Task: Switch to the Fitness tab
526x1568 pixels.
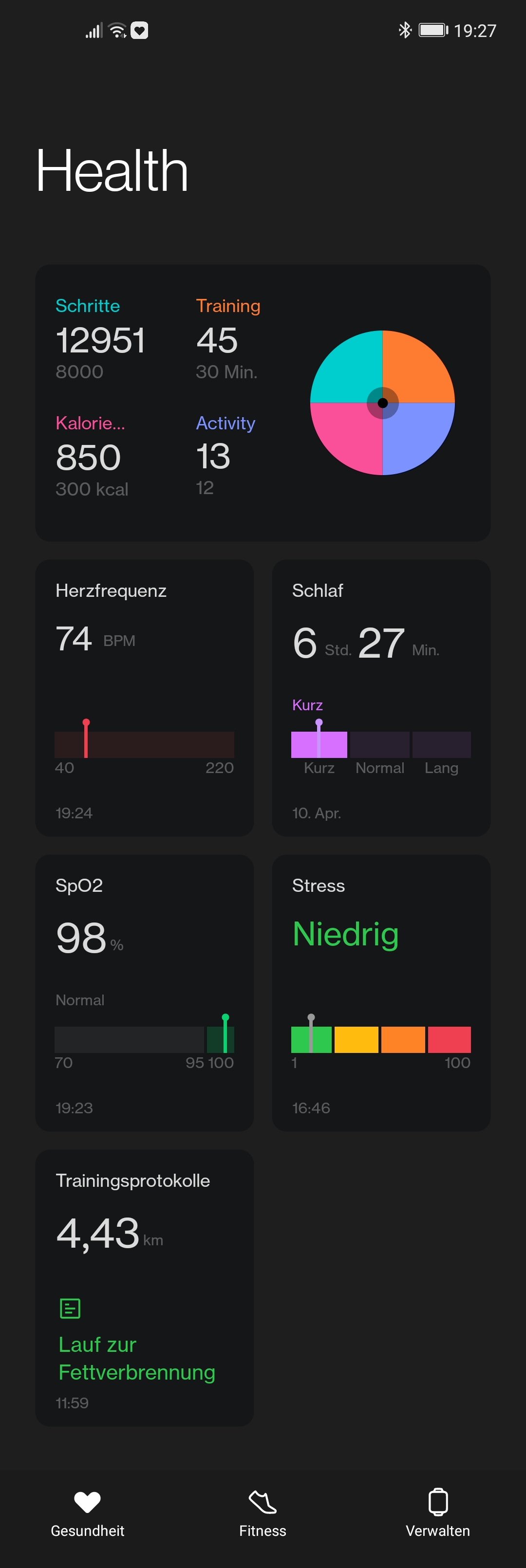Action: point(263,1513)
